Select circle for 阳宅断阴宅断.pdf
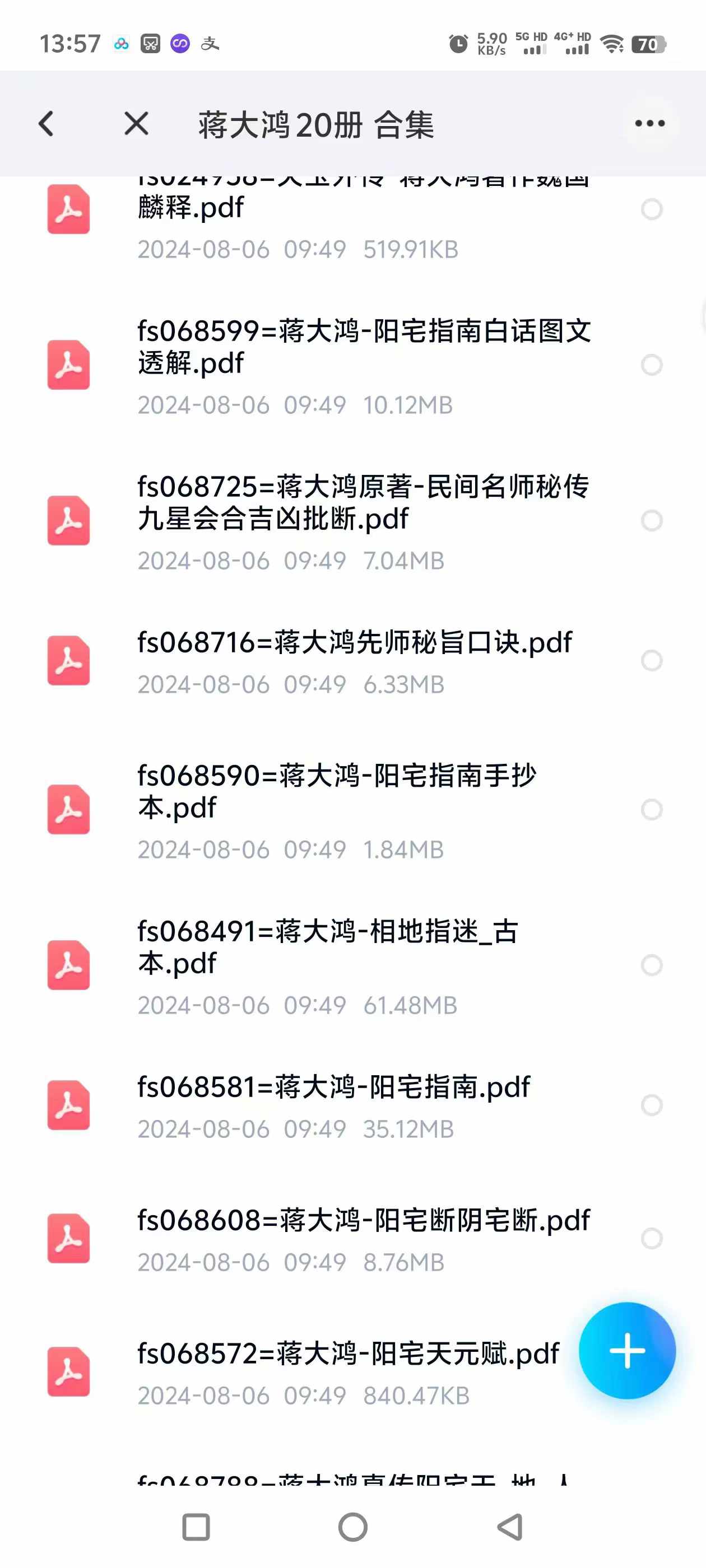706x1568 pixels. pyautogui.click(x=651, y=1238)
